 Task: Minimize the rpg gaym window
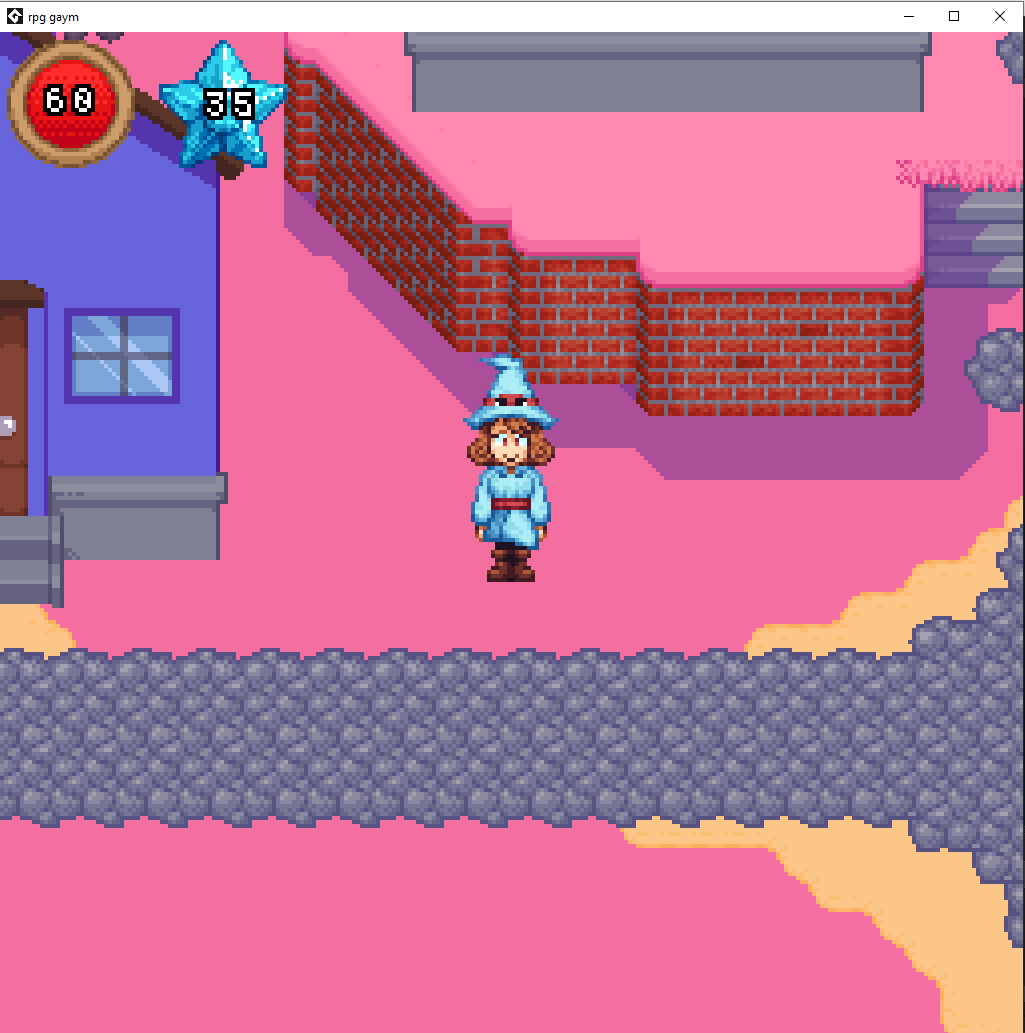pos(909,16)
